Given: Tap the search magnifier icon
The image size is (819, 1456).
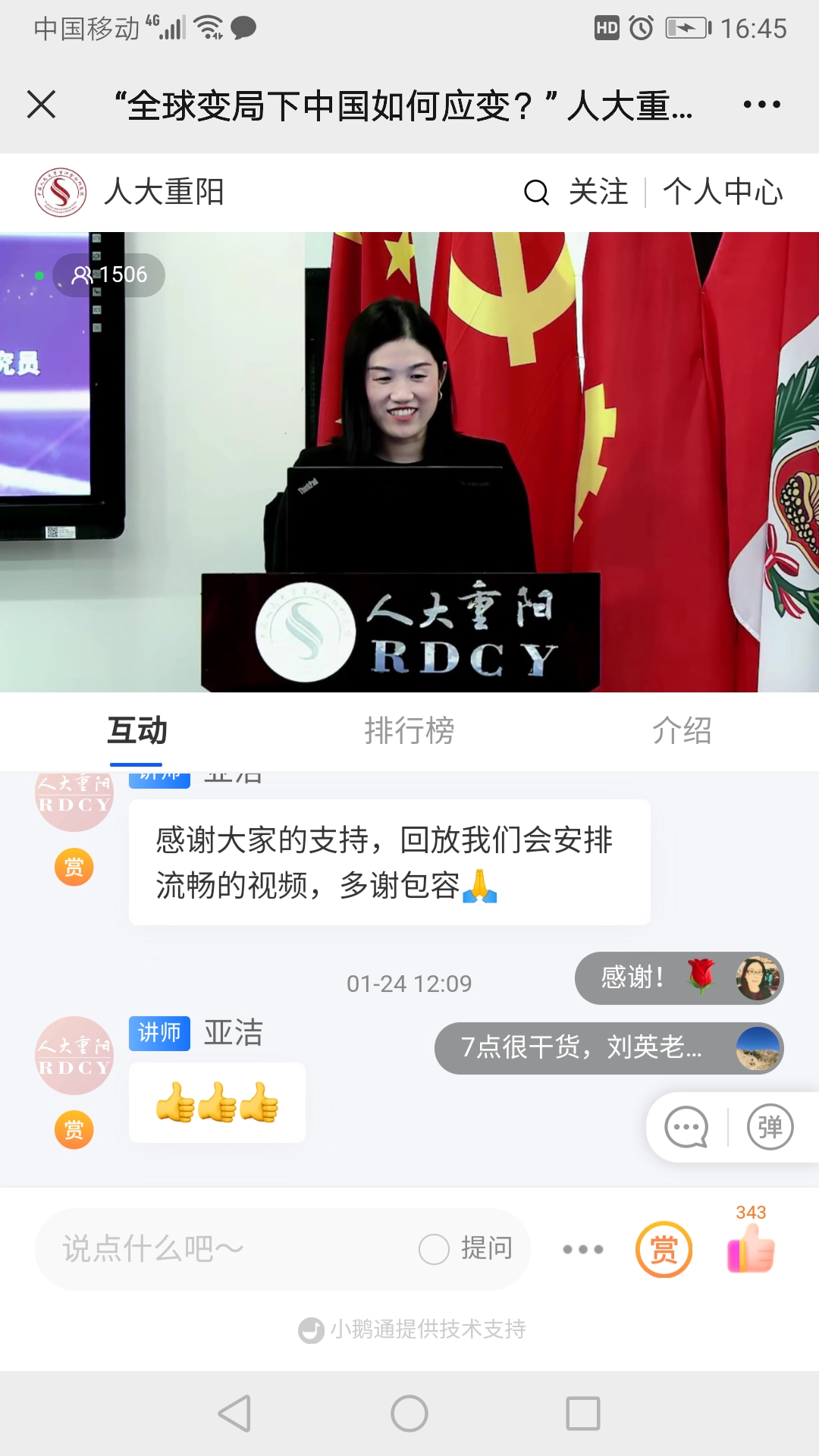Looking at the screenshot, I should click(536, 193).
